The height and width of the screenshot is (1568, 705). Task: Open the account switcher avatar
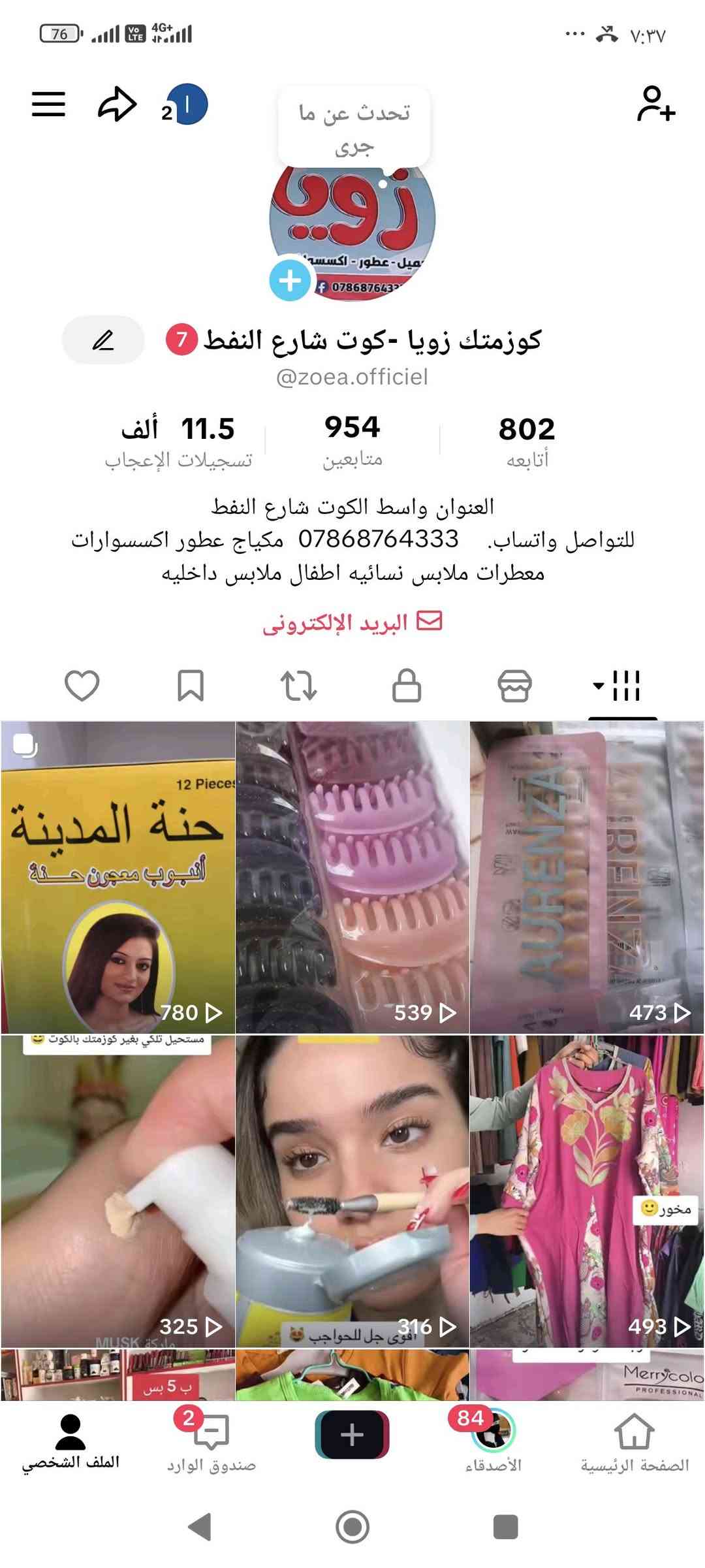point(185,105)
